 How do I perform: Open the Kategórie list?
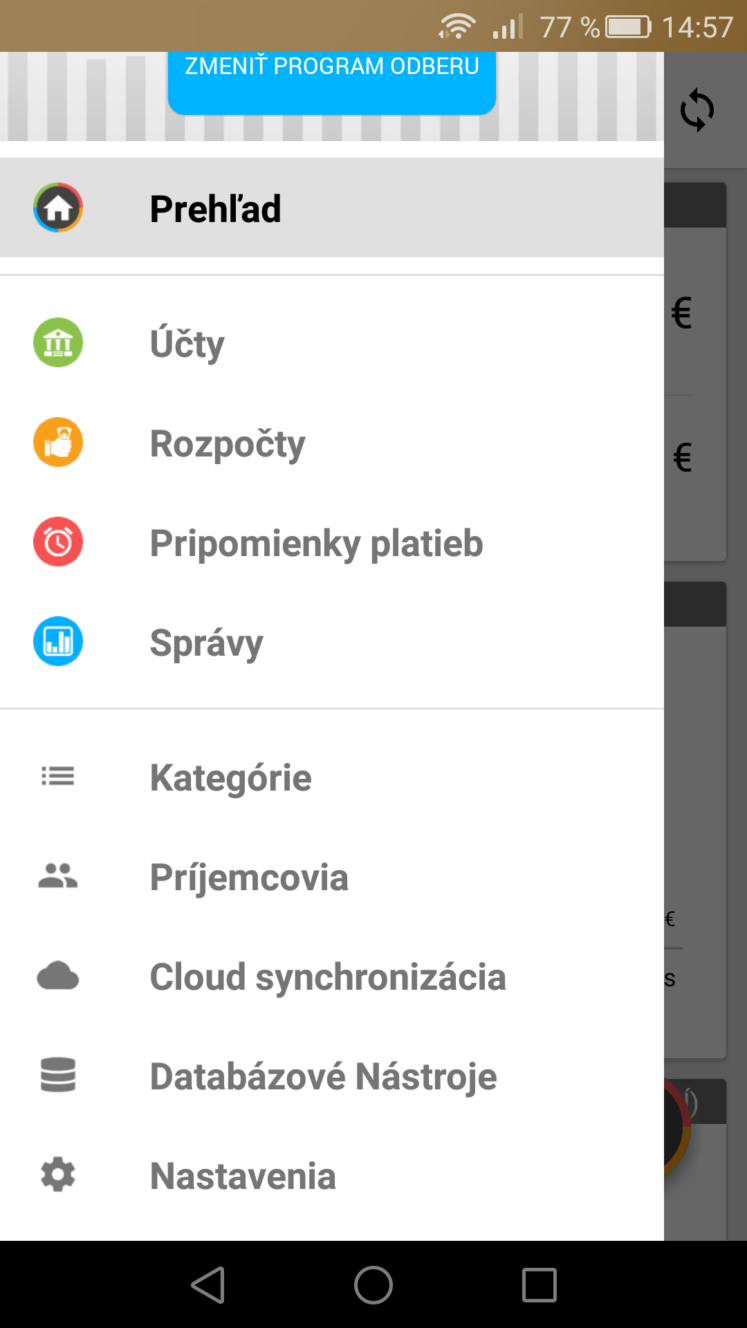pos(332,777)
